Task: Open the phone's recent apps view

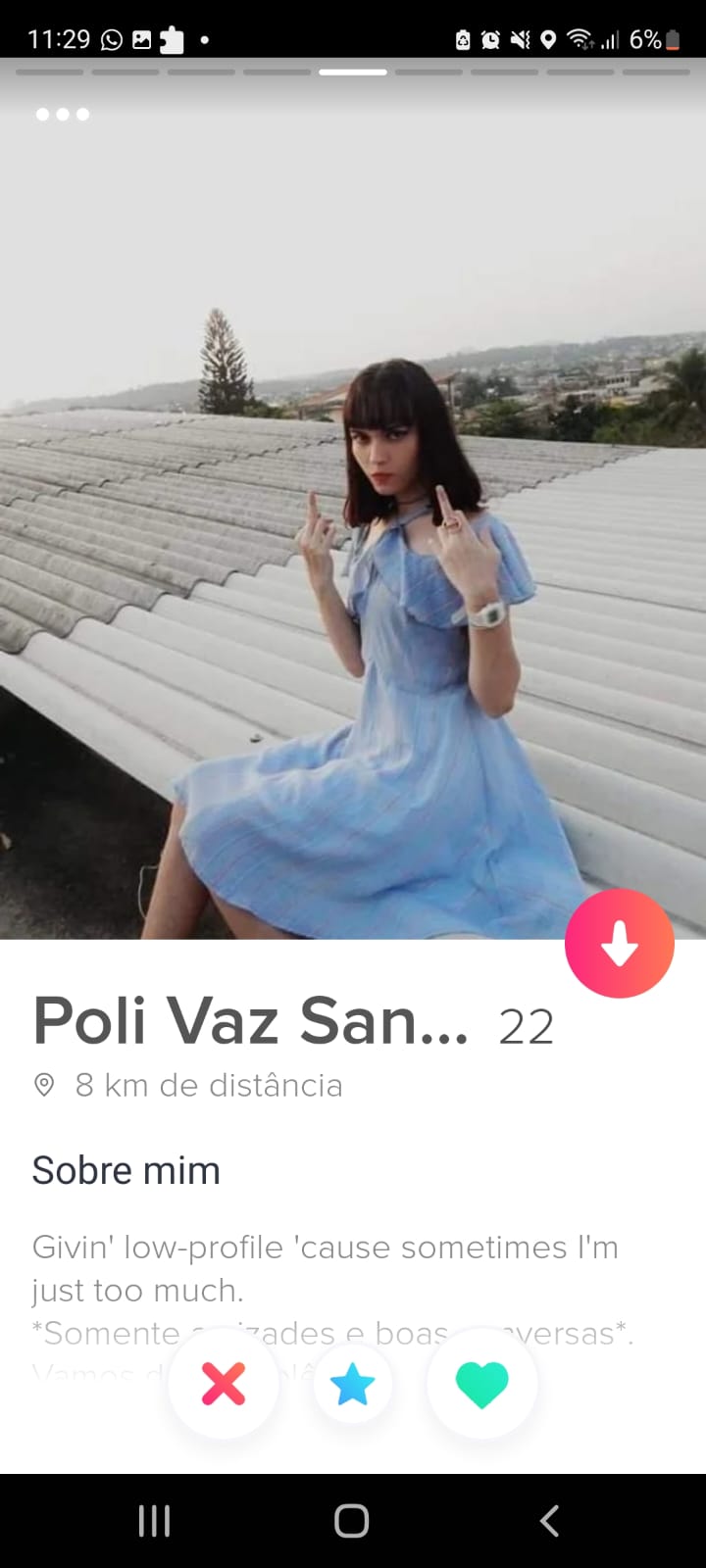Action: (x=154, y=1521)
